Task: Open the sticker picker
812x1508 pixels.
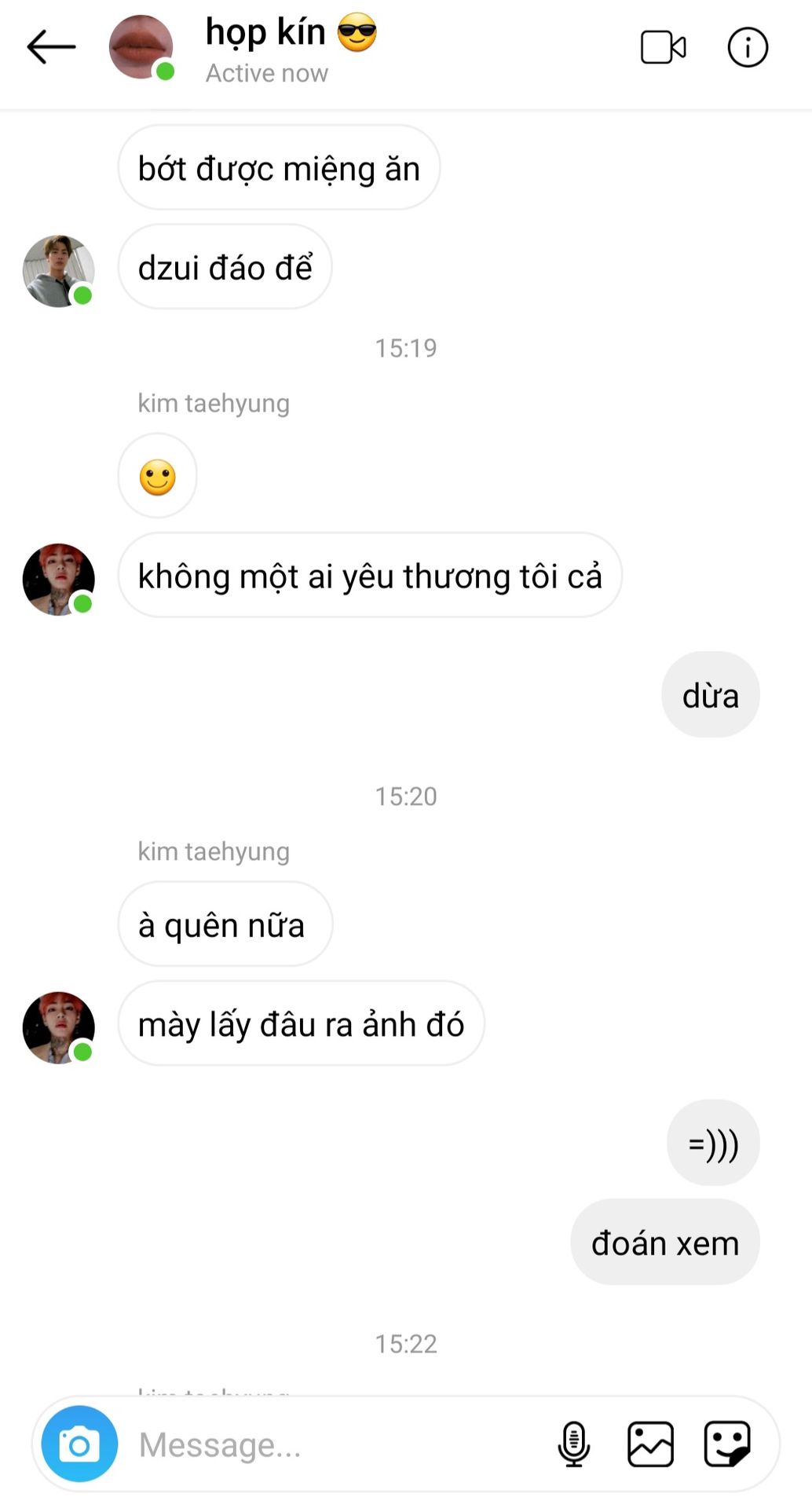Action: coord(727,1444)
